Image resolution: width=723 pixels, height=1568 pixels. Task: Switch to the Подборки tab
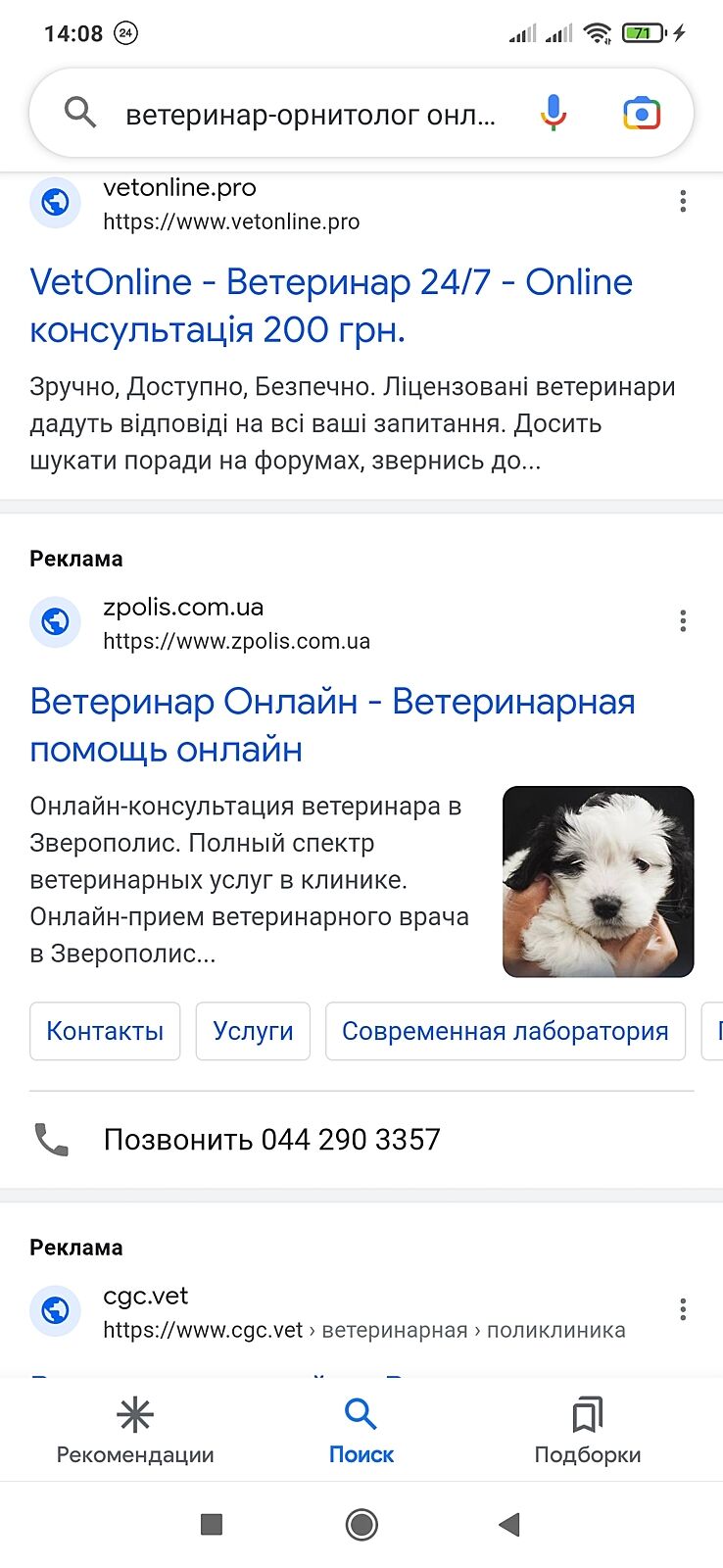587,1431
